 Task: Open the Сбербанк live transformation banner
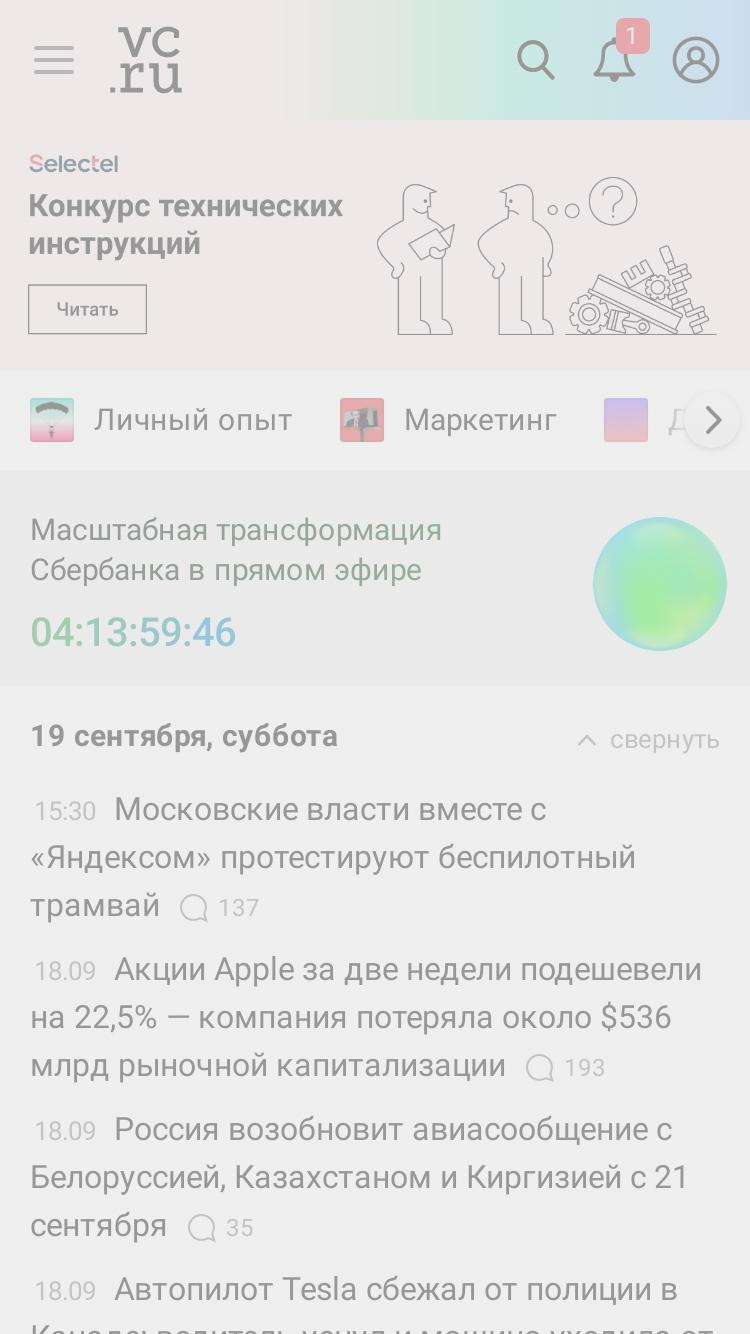[x=375, y=583]
